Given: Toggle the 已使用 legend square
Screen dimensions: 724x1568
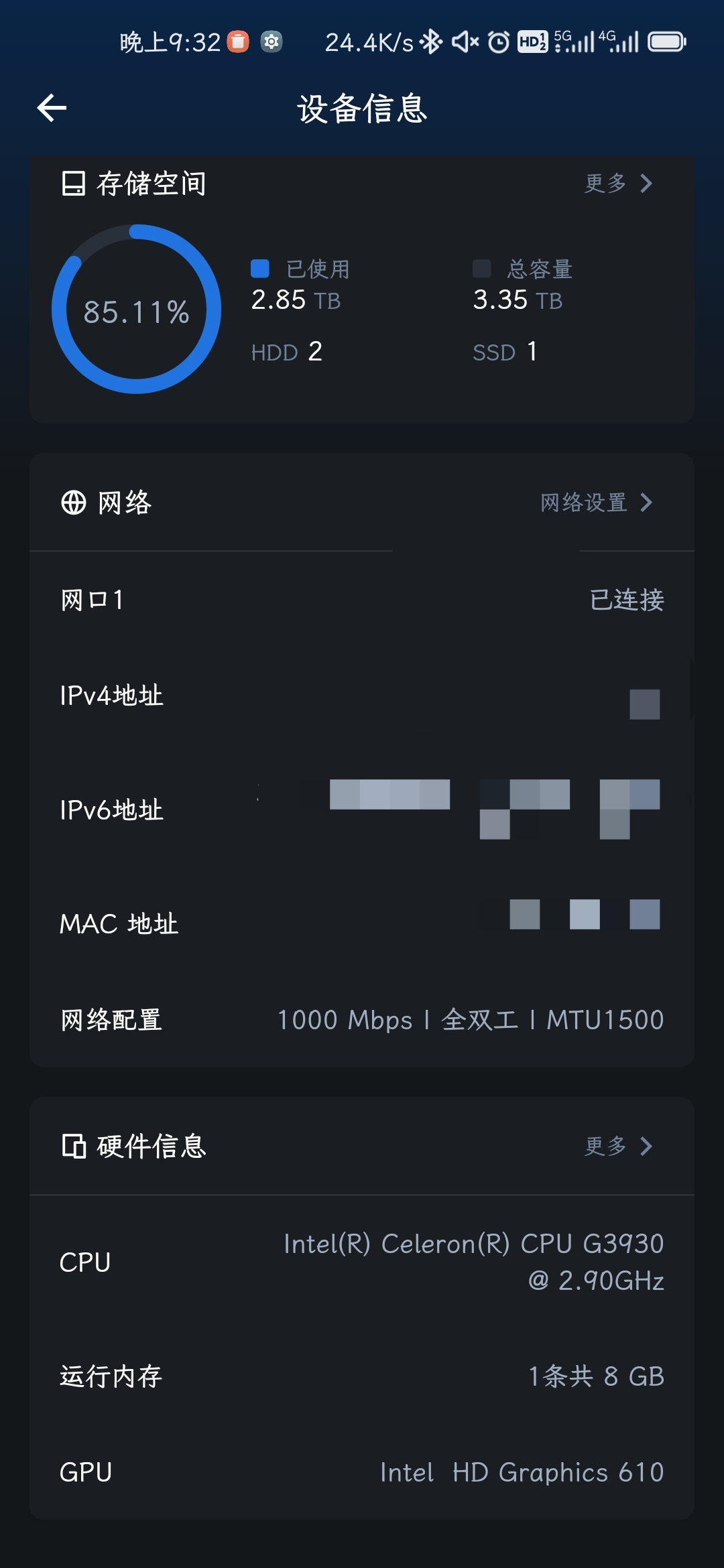Looking at the screenshot, I should click(260, 268).
